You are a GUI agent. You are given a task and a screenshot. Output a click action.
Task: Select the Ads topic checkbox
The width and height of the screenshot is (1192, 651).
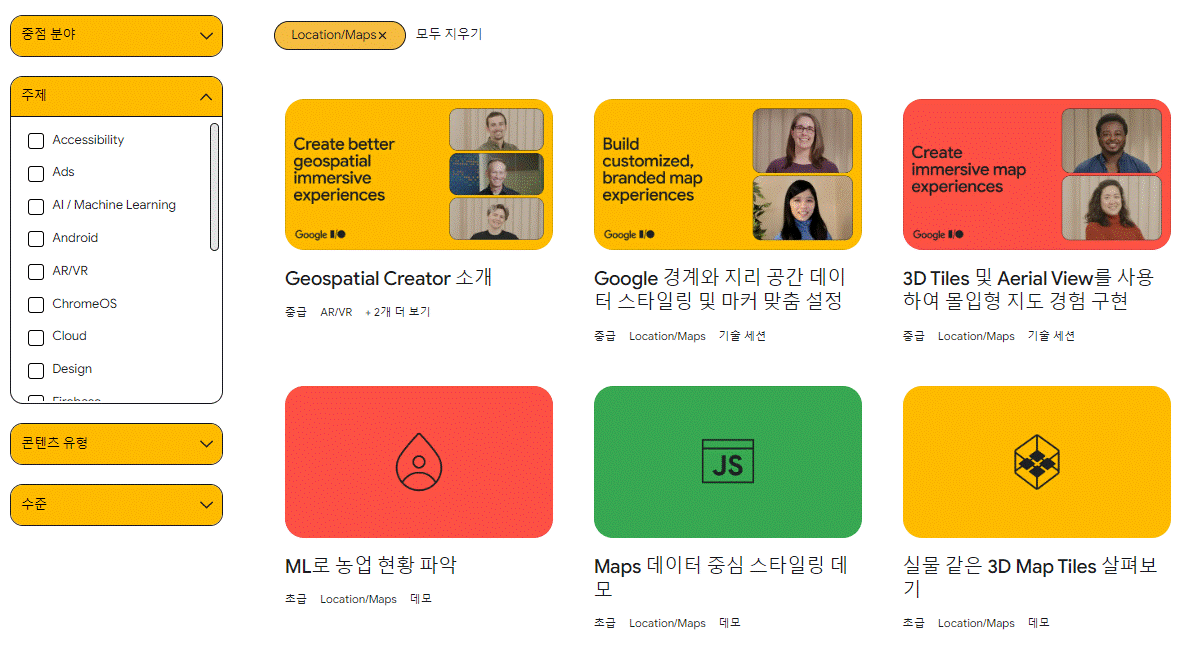[x=36, y=173]
